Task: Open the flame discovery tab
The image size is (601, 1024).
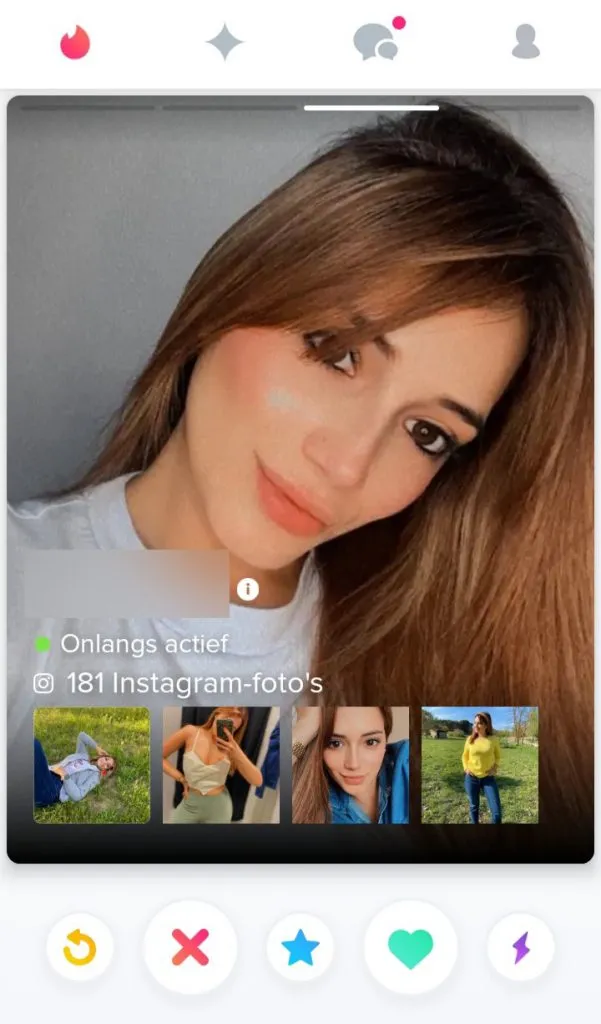Action: (75, 42)
